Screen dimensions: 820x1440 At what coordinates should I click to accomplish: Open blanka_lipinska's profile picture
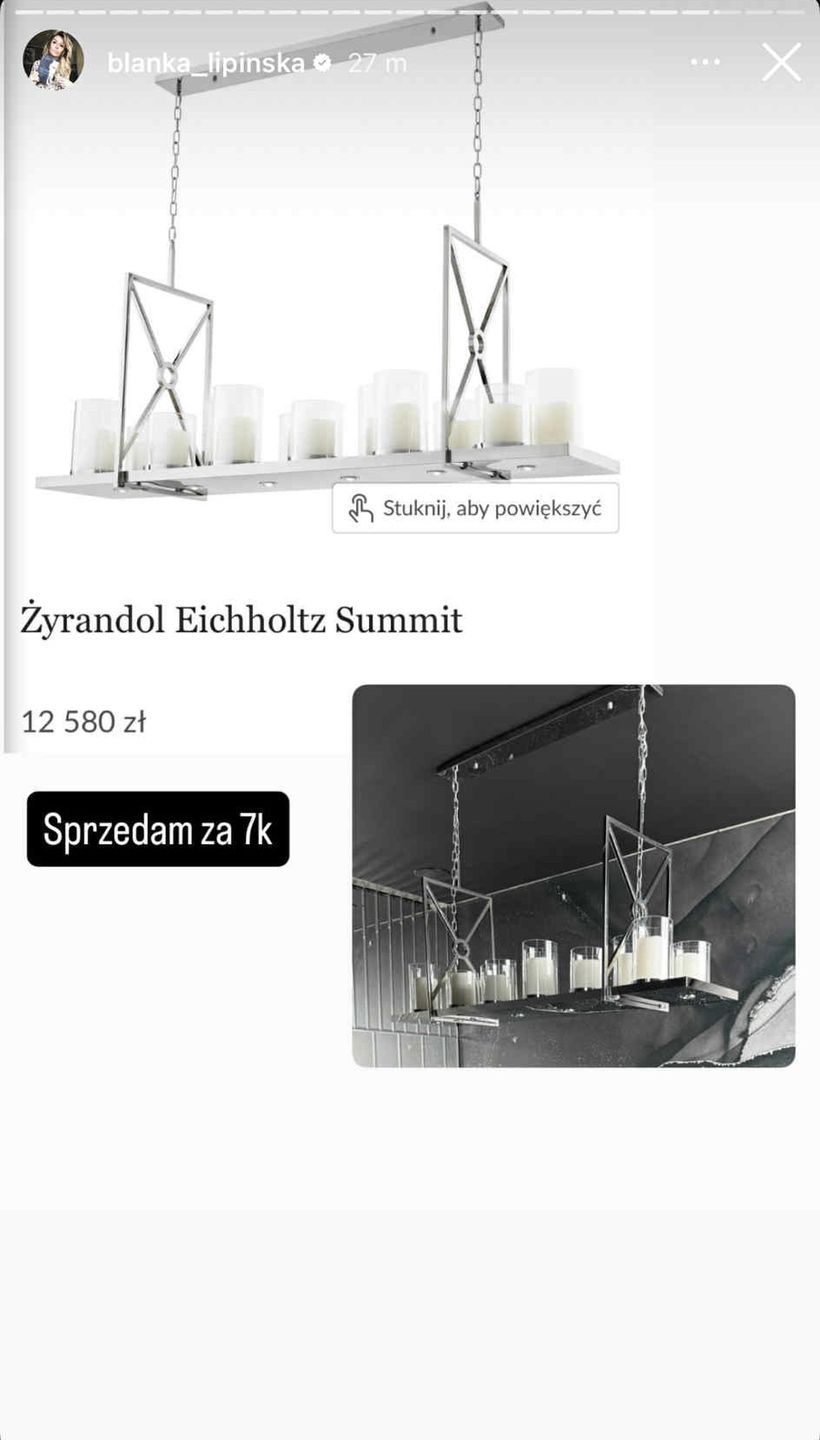click(x=53, y=60)
